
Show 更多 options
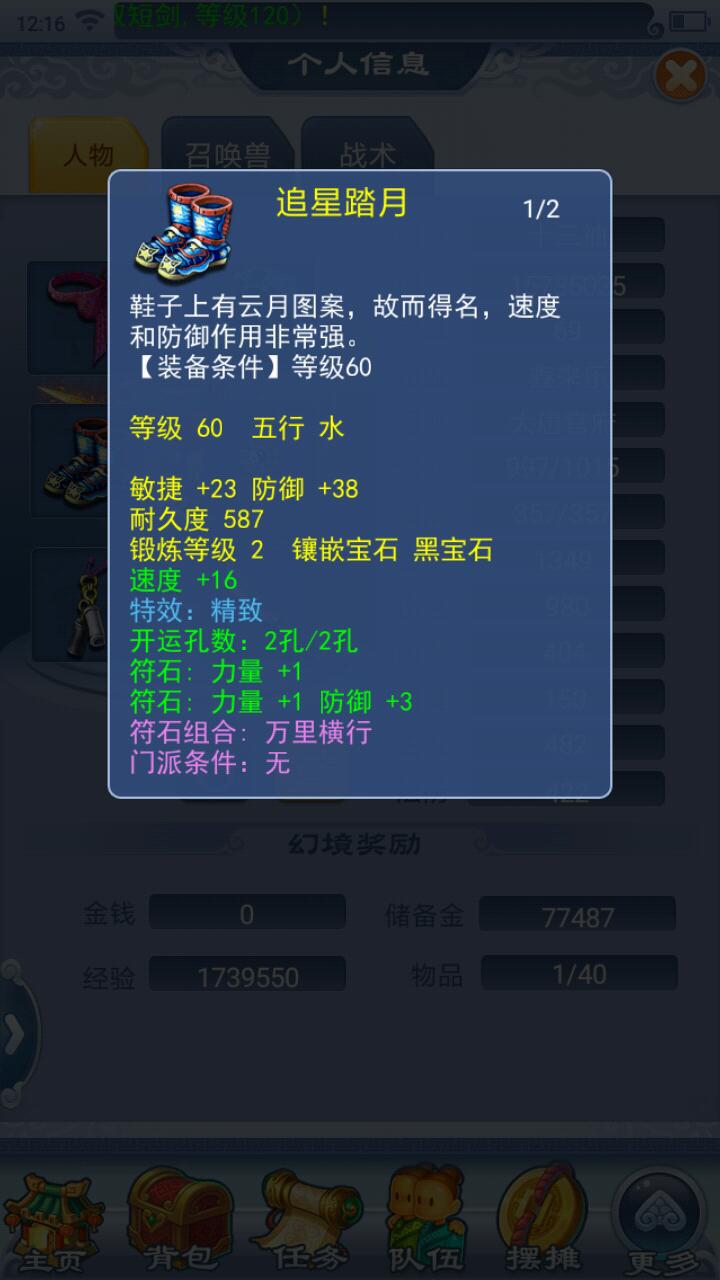(x=663, y=1218)
